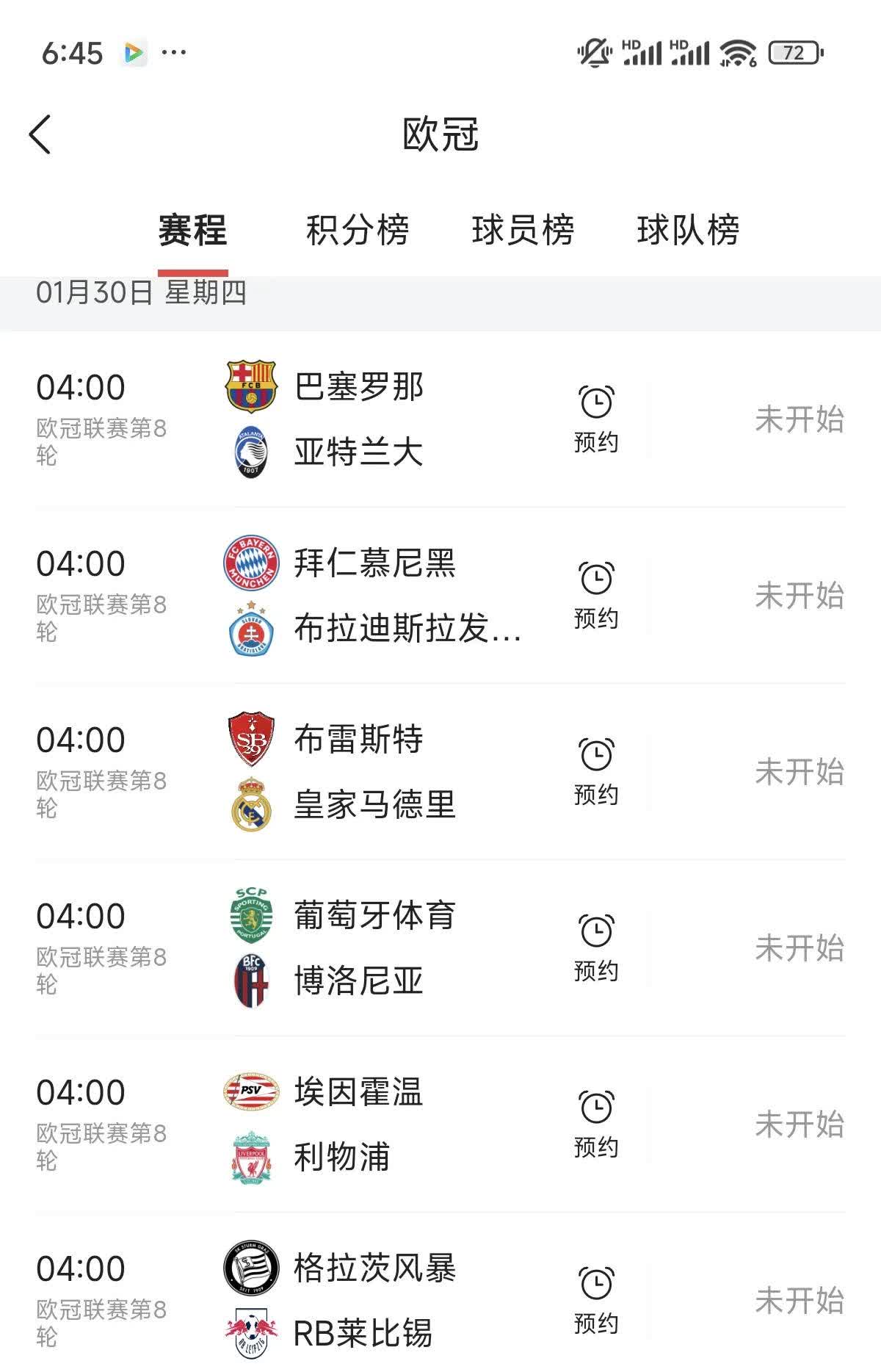Select the RB Leipzig club badge

(253, 1333)
